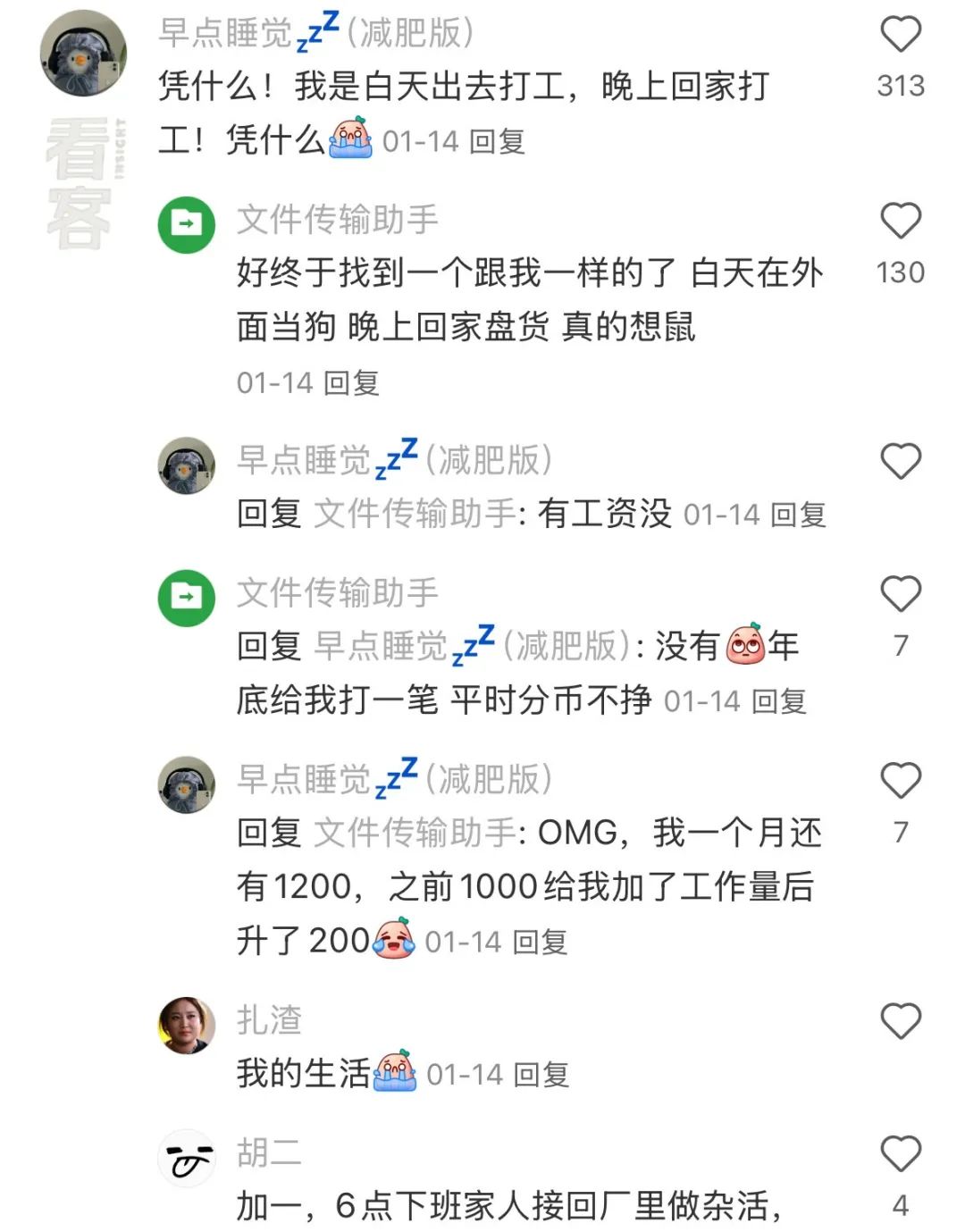Open the top commenter 早点睡觉's large avatar
The height and width of the screenshot is (1232, 965).
(x=83, y=54)
